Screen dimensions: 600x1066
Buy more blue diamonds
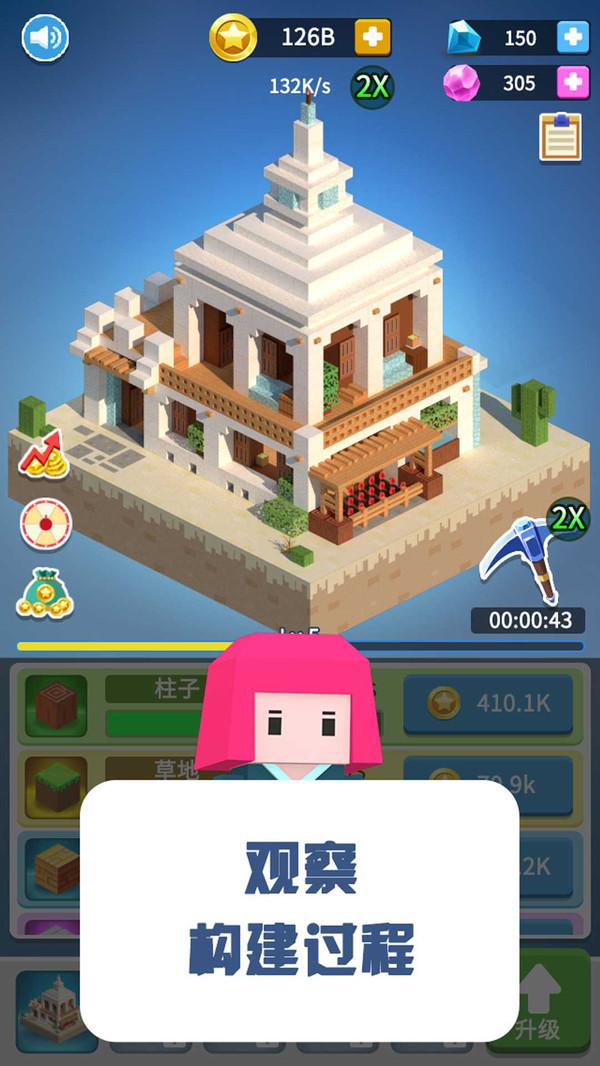572,38
